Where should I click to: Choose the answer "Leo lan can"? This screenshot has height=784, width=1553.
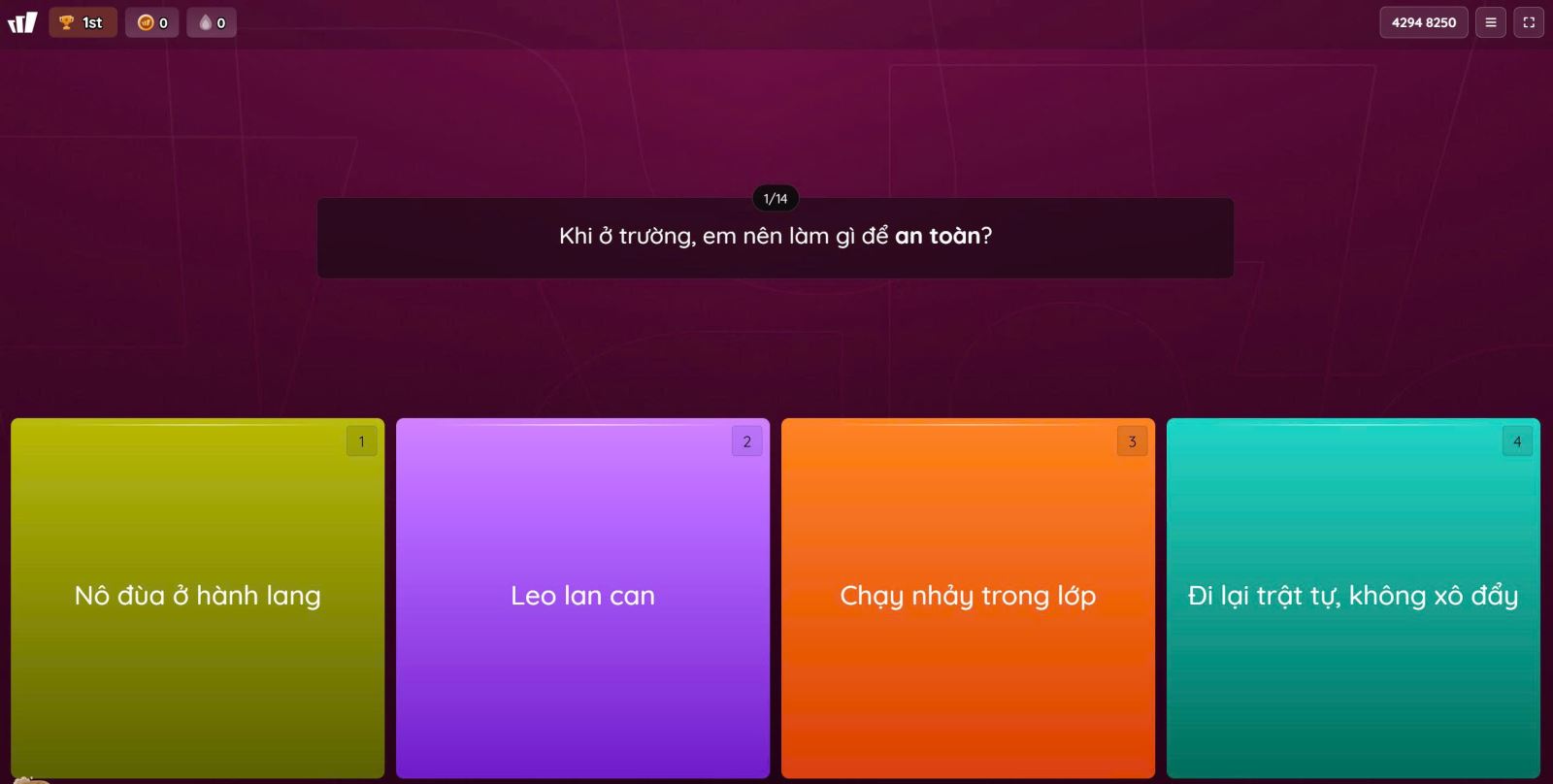[582, 597]
